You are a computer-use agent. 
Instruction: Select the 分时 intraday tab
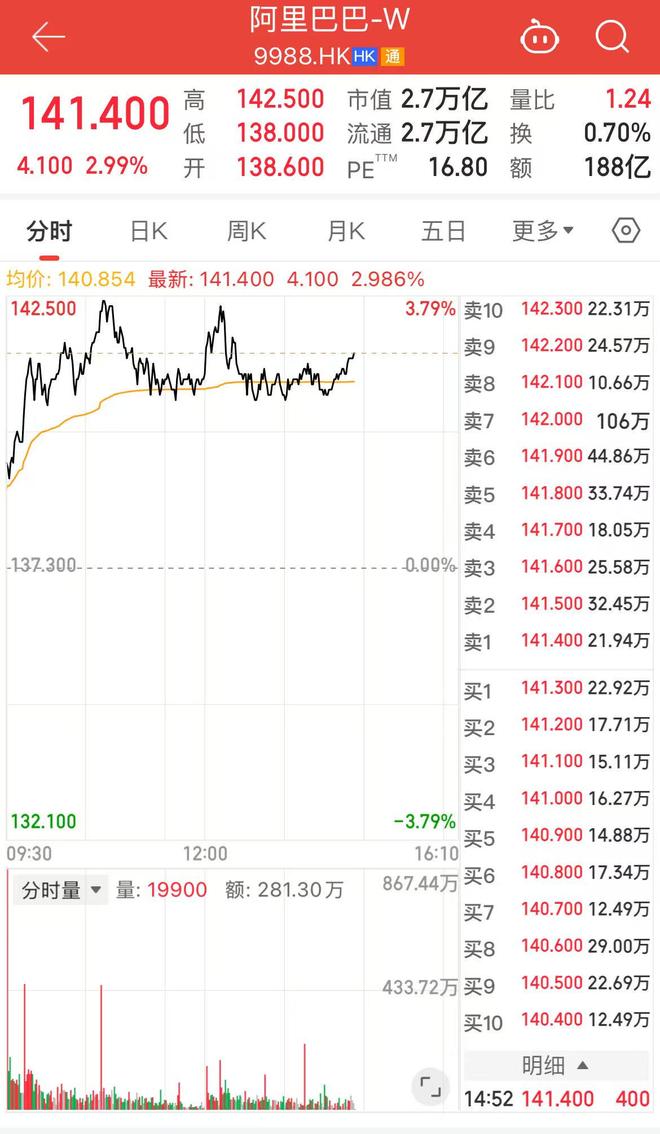49,231
